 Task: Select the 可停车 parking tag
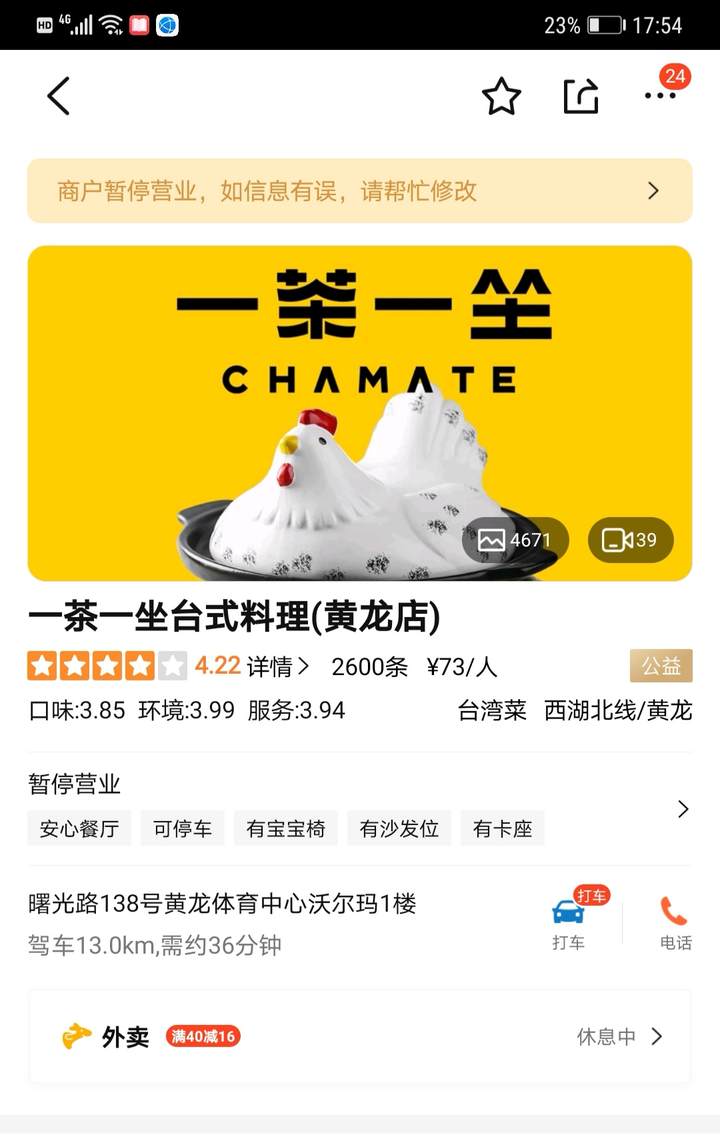[x=182, y=828]
